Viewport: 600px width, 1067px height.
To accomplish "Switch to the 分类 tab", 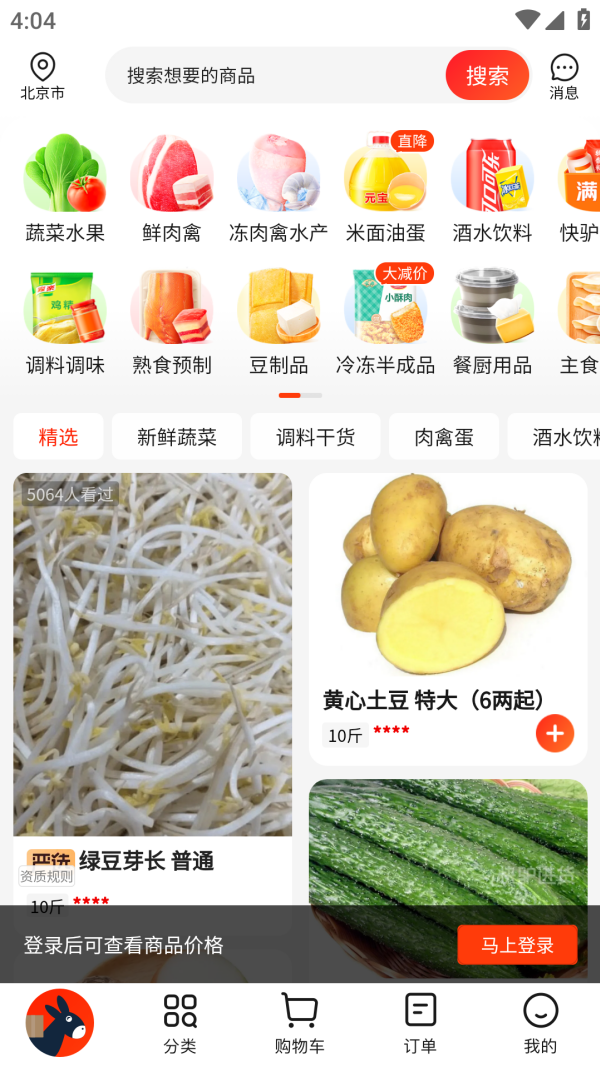I will pyautogui.click(x=180, y=1024).
